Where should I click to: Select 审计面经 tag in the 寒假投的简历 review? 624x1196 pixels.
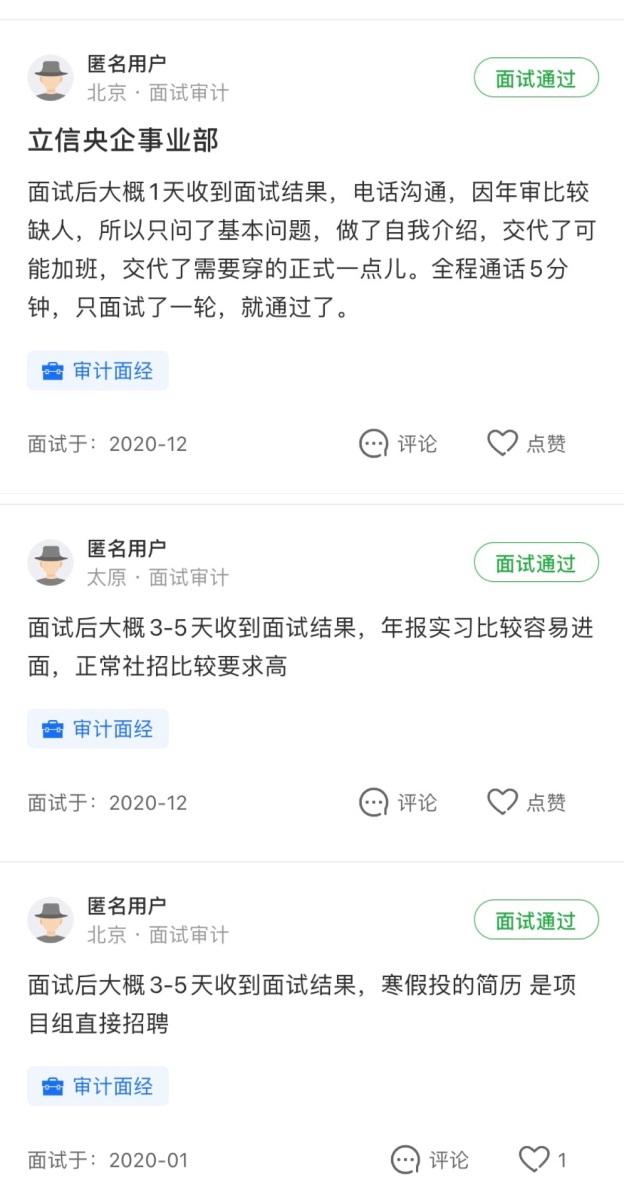coord(98,1086)
